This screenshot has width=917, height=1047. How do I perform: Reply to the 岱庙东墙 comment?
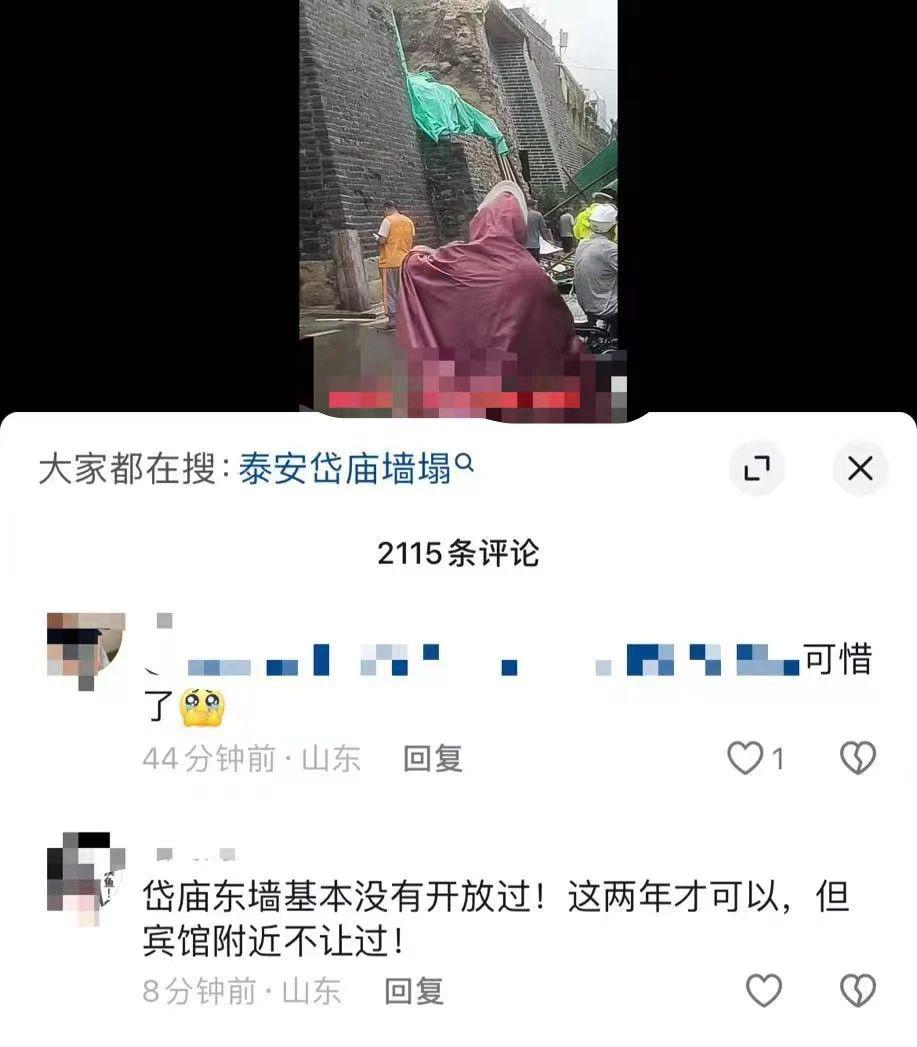(414, 991)
